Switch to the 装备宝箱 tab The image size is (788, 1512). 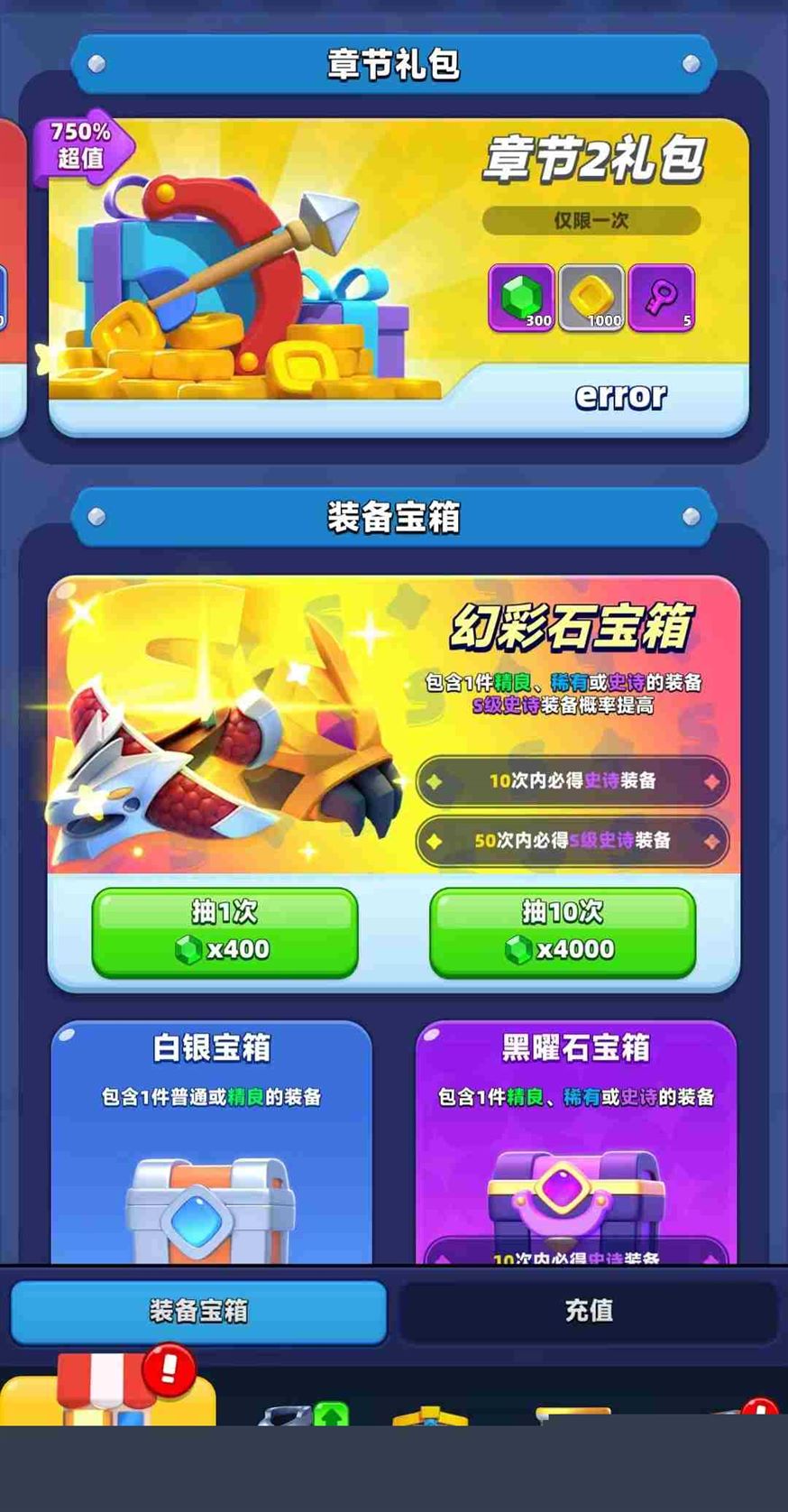198,1311
